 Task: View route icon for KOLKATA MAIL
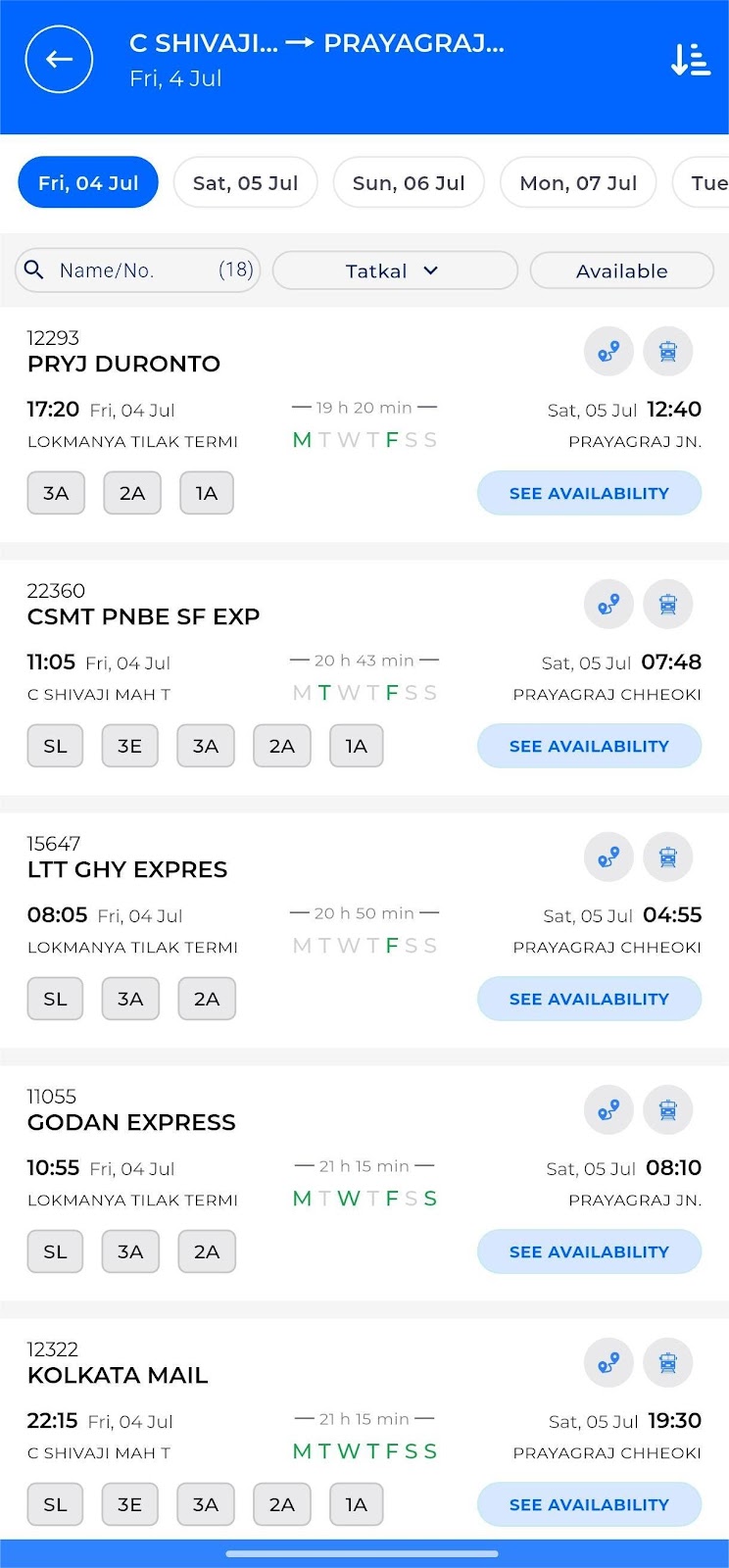pos(608,1362)
